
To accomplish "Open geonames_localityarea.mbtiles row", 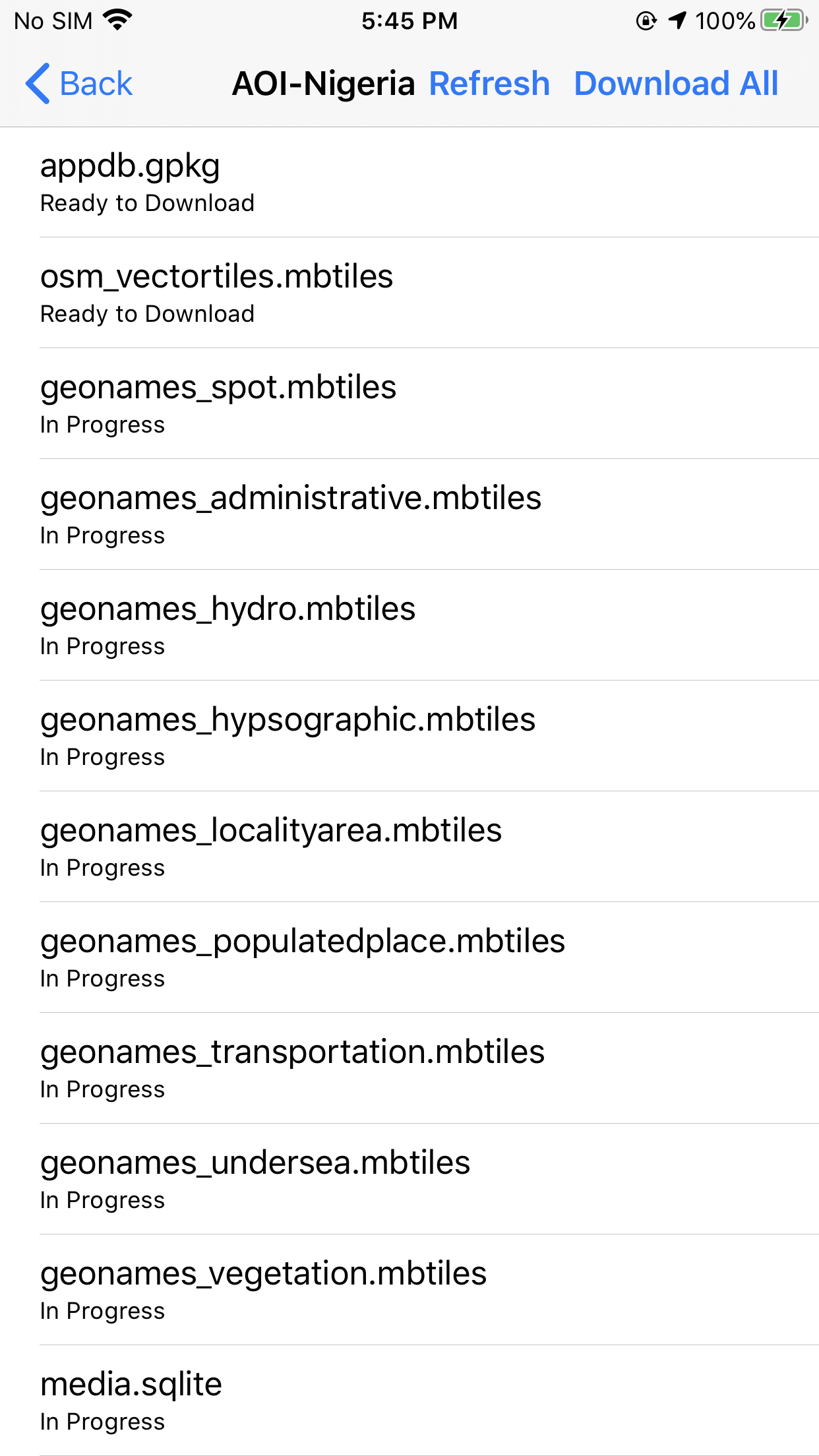I will [409, 847].
